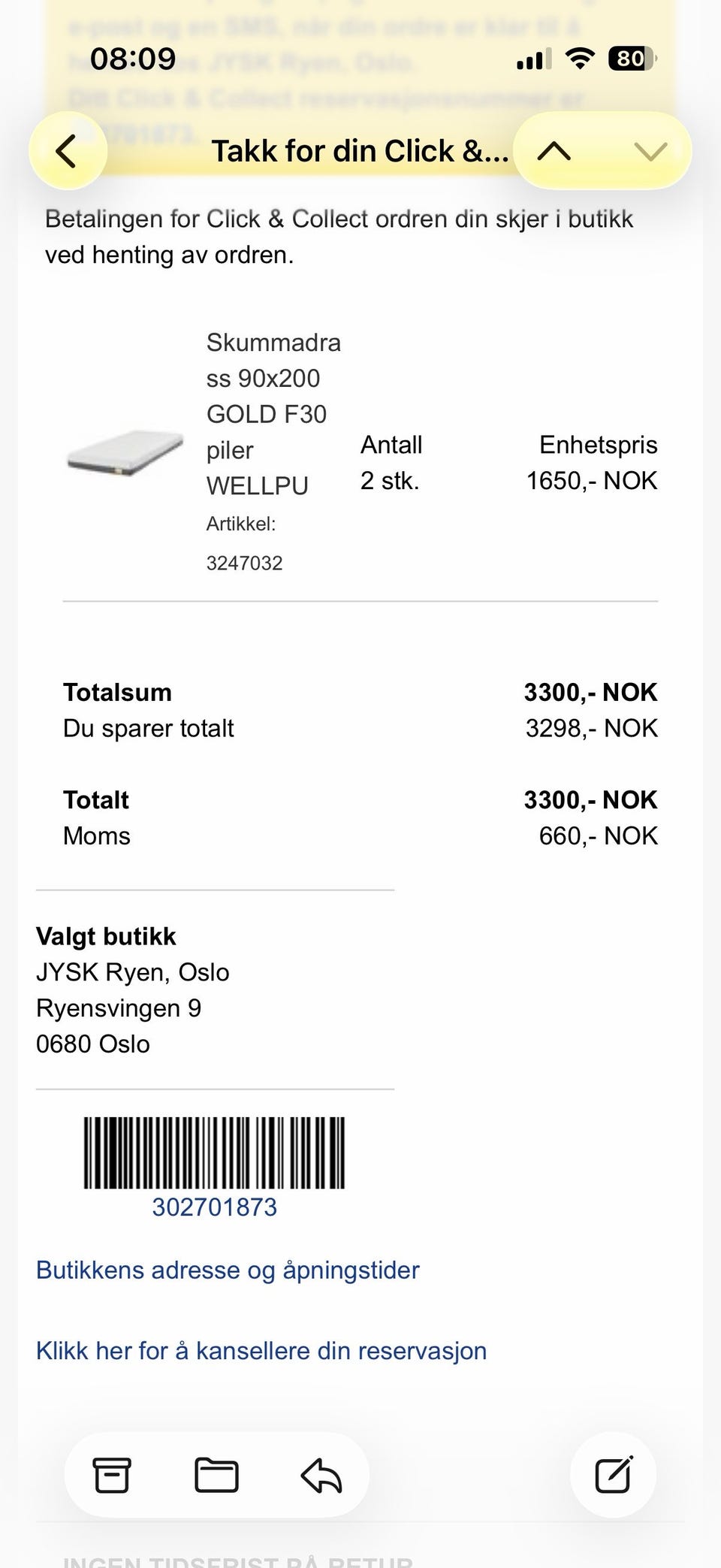Move email to a folder
The image size is (721, 1568).
(x=216, y=1474)
